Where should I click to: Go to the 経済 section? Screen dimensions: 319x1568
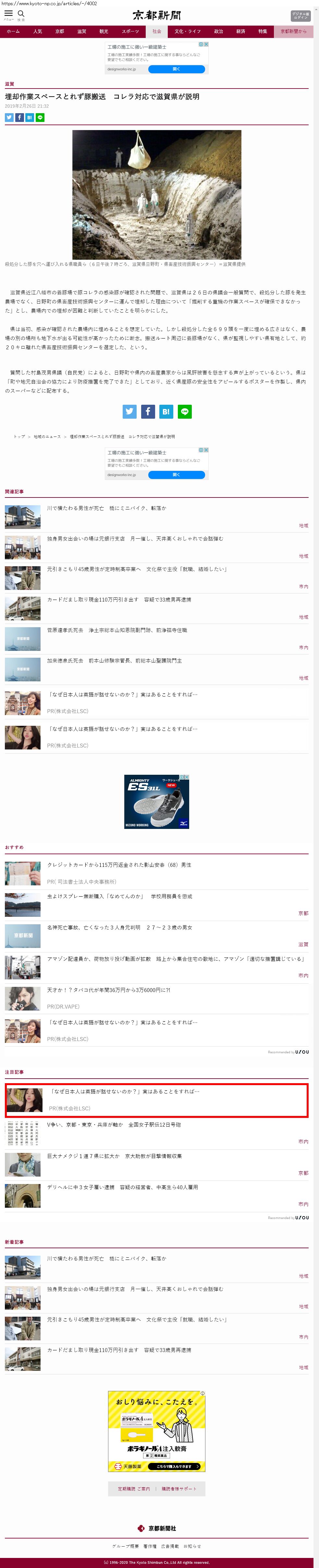click(240, 31)
